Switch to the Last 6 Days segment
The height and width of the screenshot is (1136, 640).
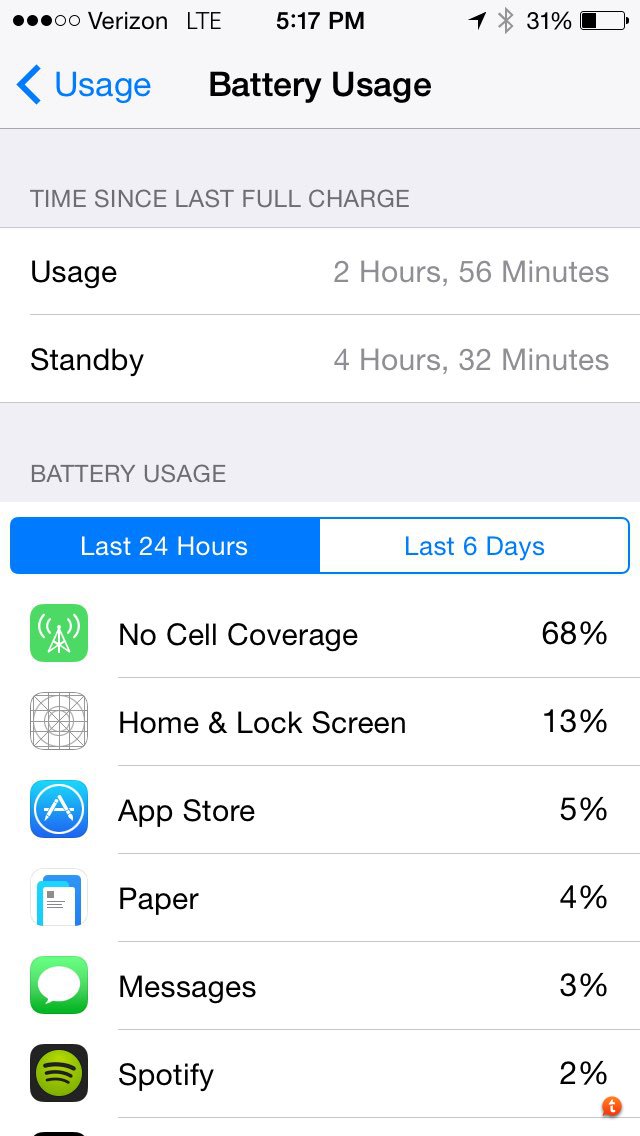coord(474,546)
